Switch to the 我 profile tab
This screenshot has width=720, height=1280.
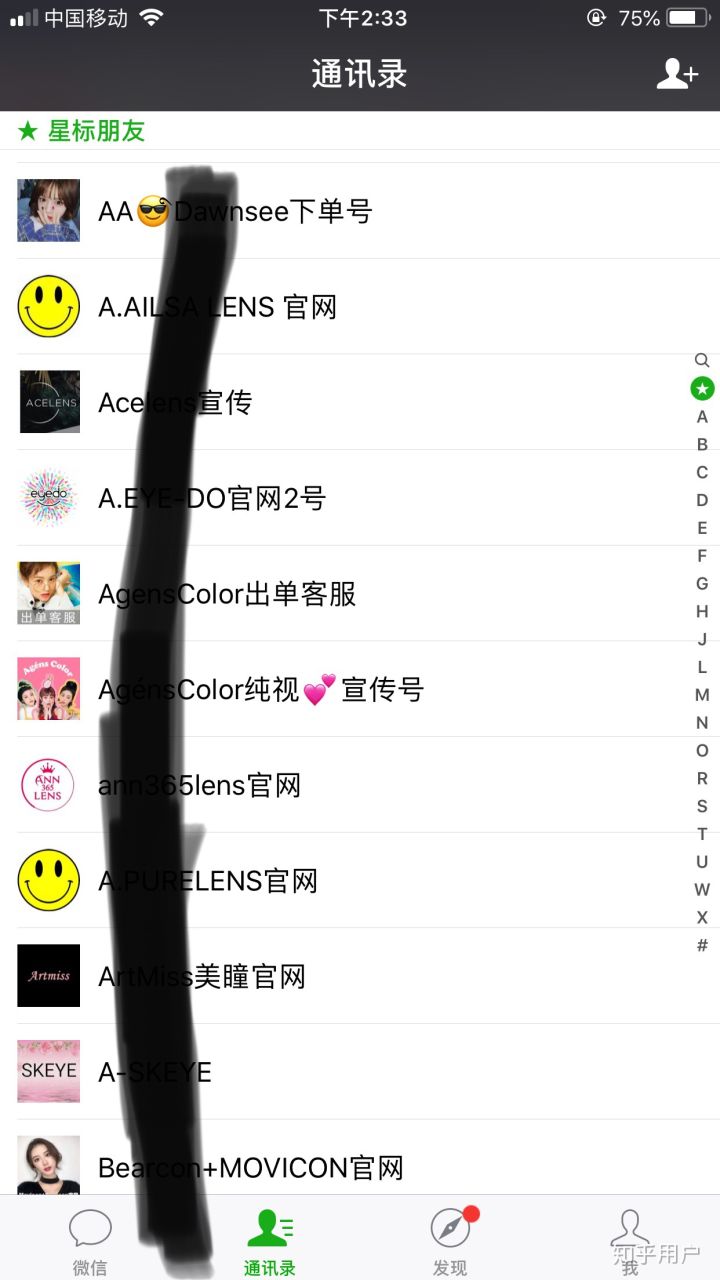[630, 1240]
